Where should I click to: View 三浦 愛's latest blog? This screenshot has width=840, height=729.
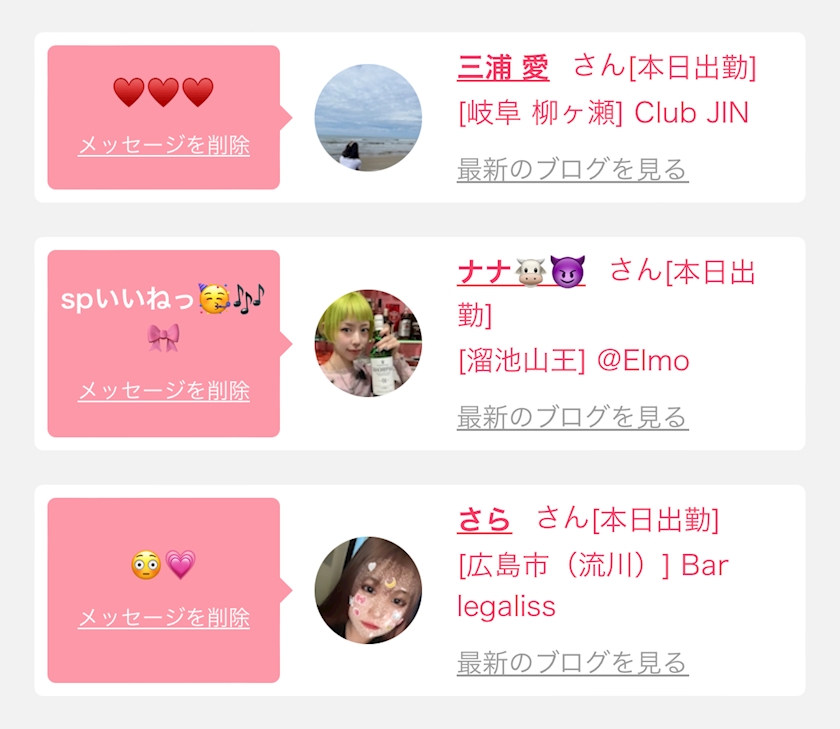572,170
